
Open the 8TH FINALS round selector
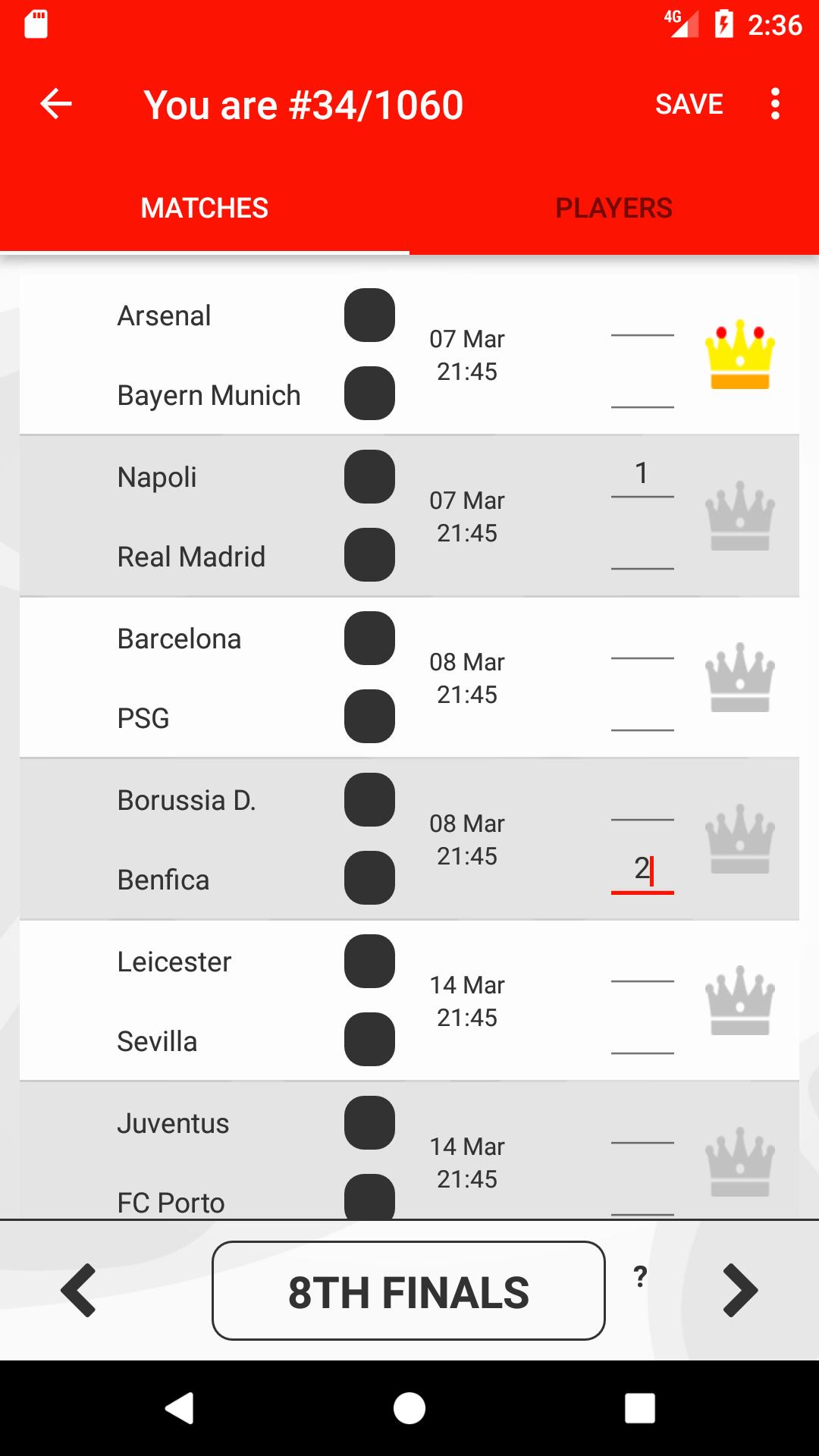pos(409,1291)
